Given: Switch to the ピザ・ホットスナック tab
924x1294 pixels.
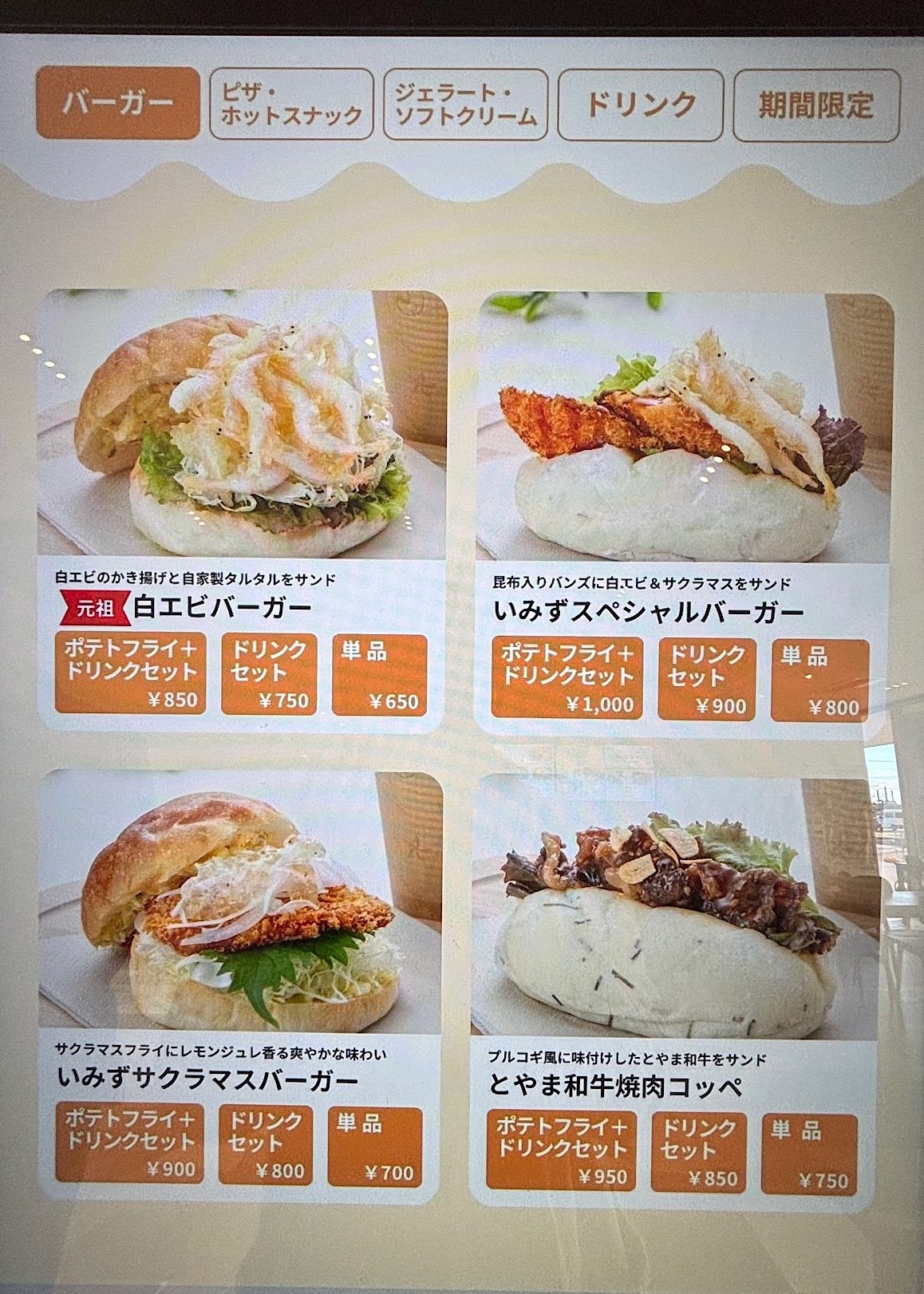Looking at the screenshot, I should coord(290,105).
